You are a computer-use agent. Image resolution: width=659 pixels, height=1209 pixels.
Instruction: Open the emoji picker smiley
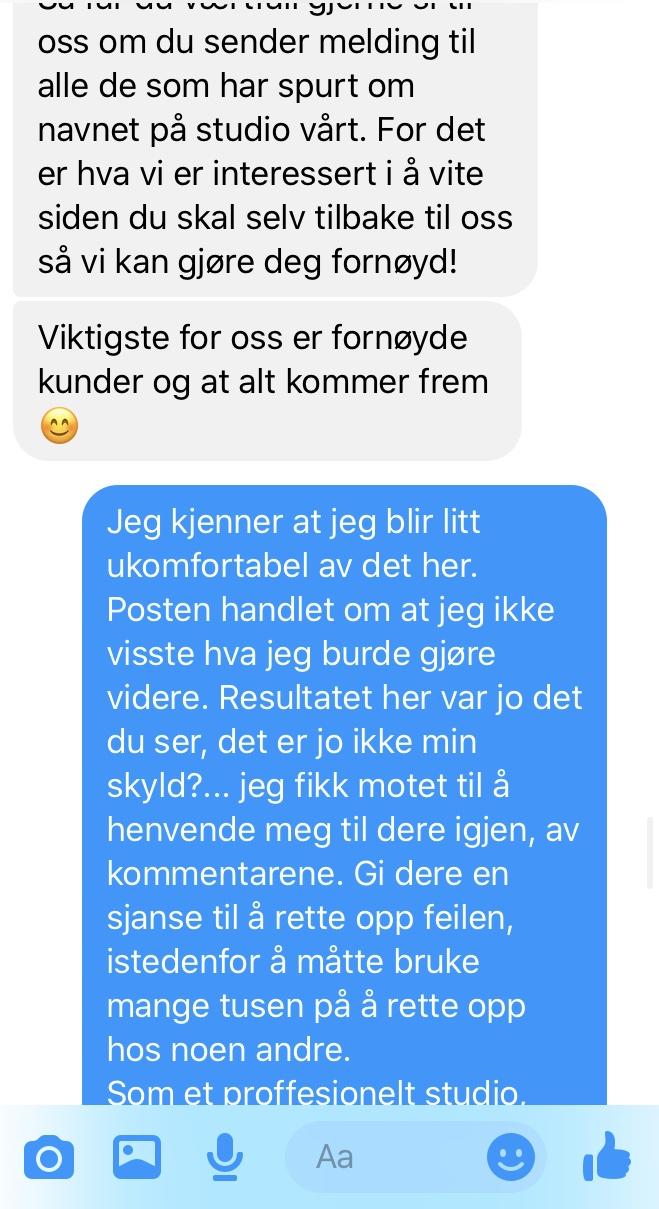510,1158
